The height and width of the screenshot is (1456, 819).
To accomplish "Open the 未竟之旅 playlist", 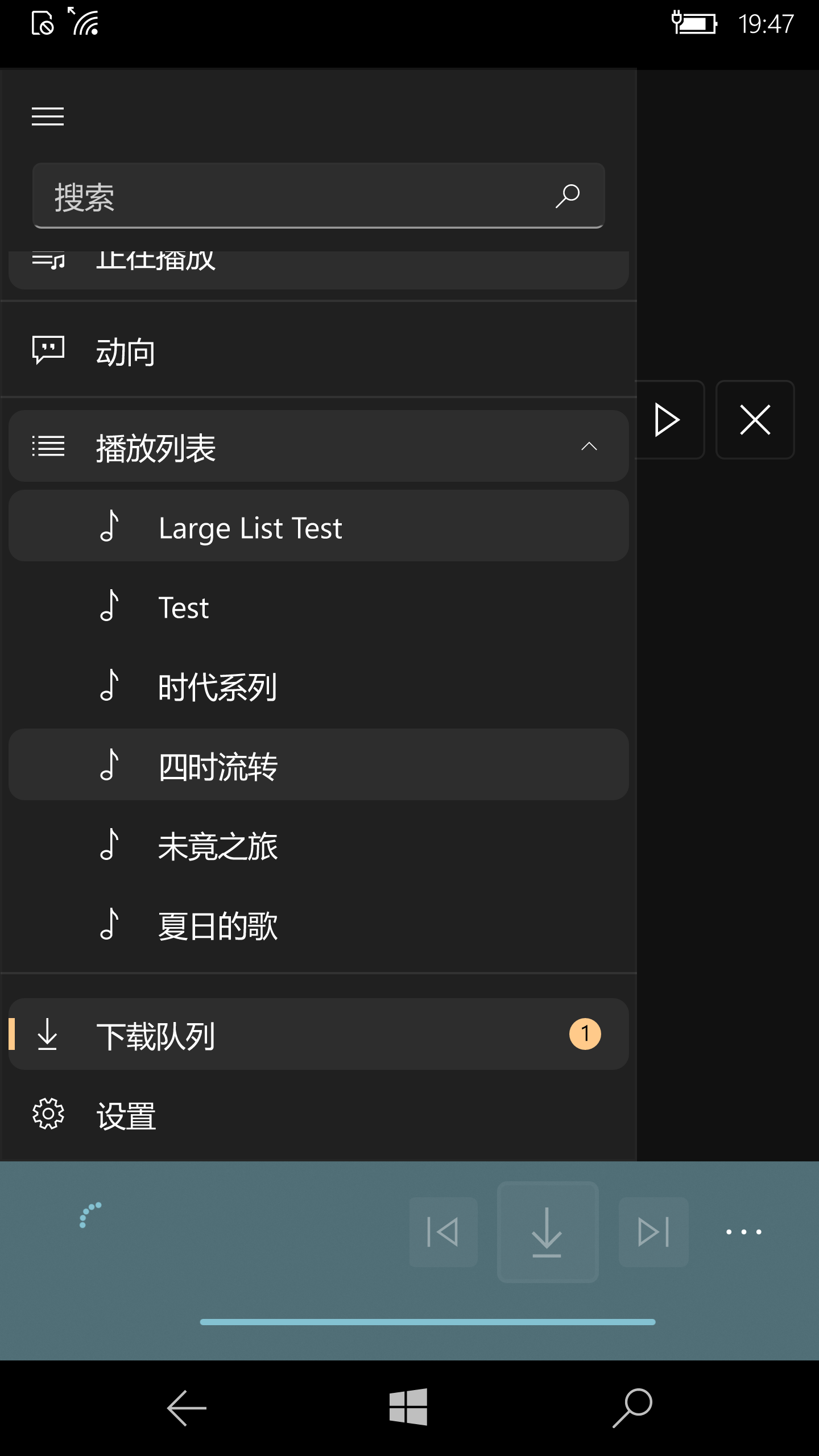I will (x=318, y=845).
